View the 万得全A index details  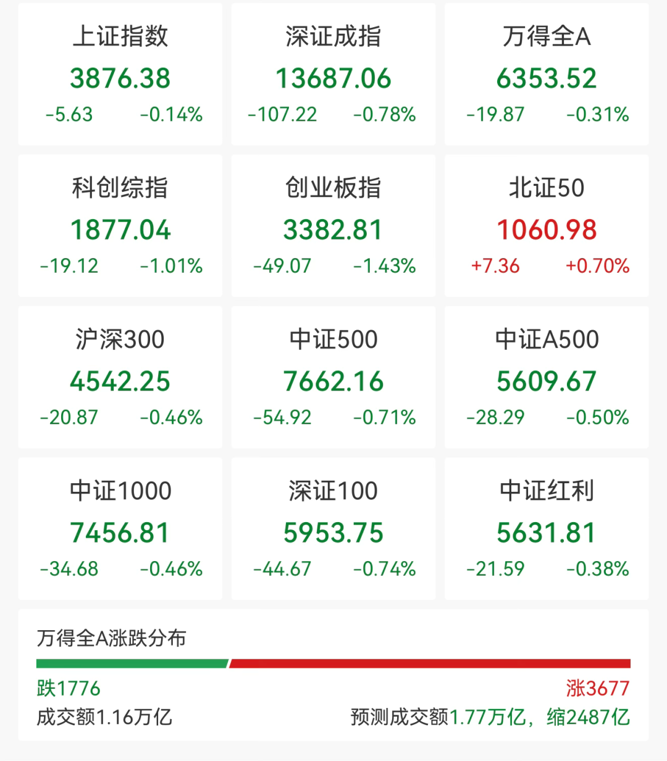546,74
